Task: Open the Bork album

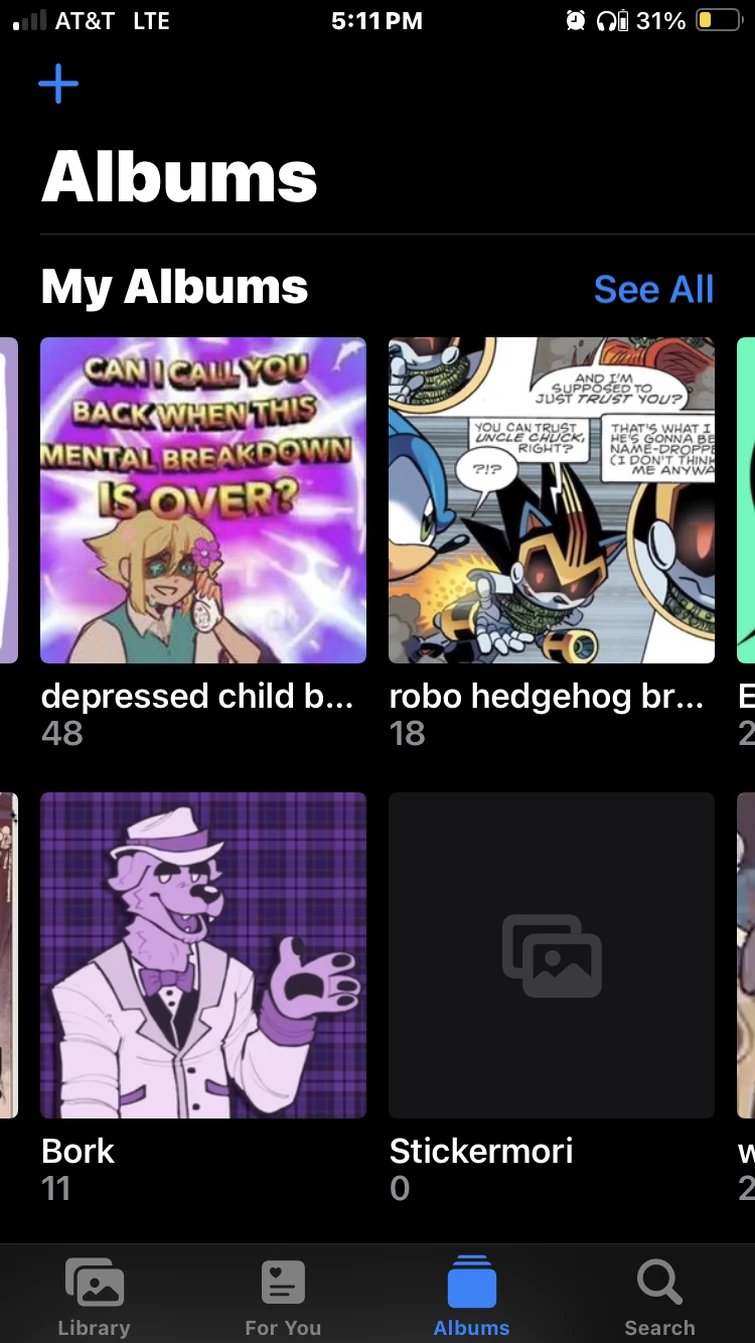Action: click(203, 955)
